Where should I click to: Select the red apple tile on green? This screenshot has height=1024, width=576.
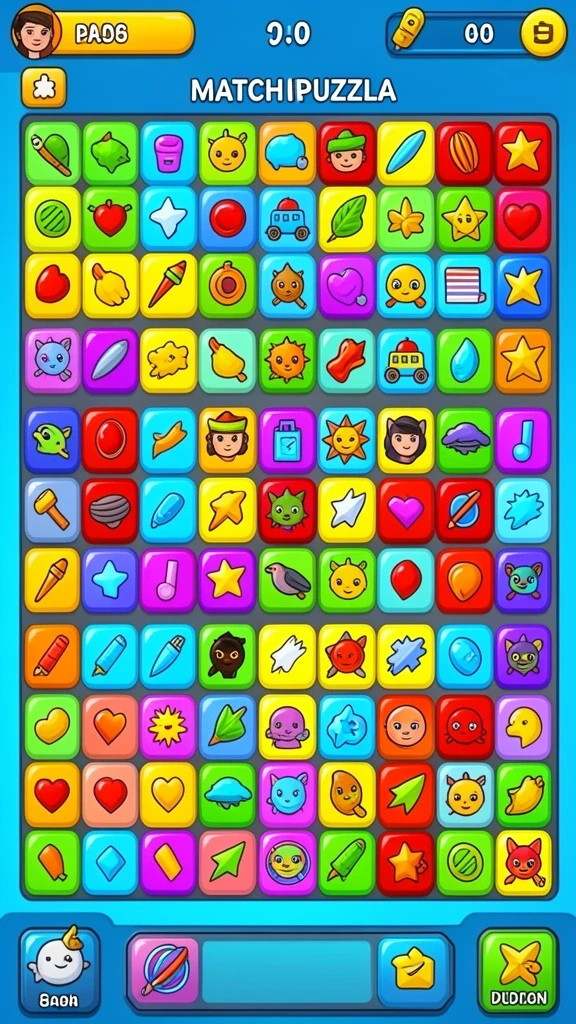click(110, 219)
